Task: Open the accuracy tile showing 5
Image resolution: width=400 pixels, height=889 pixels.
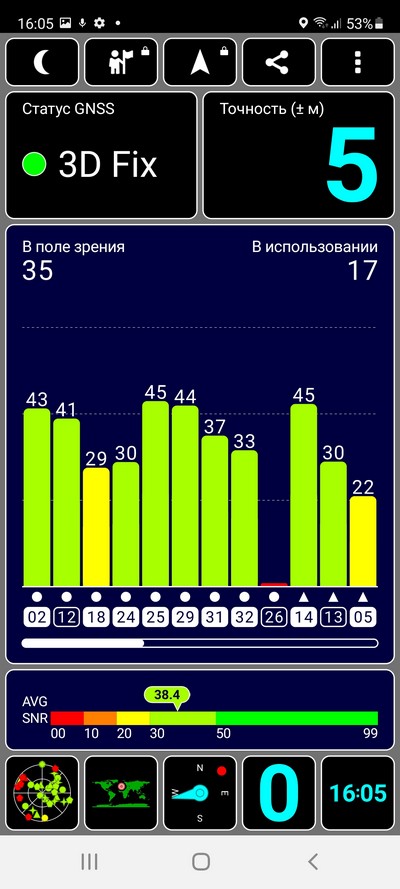Action: pyautogui.click(x=299, y=155)
